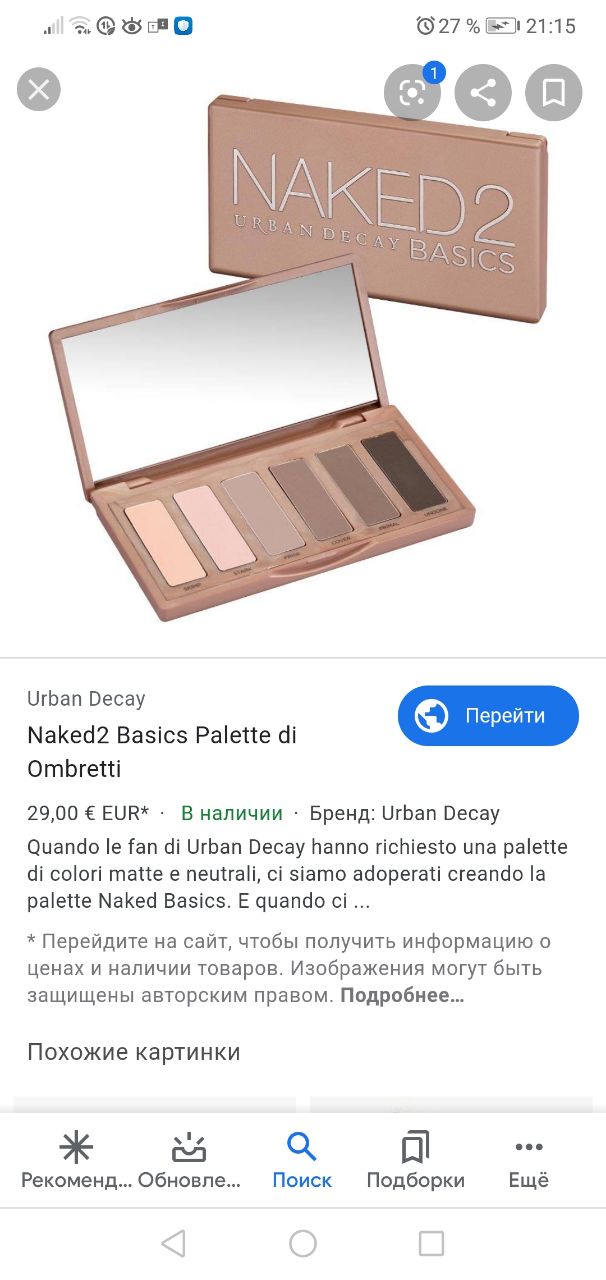Open the Подборки tab
The height and width of the screenshot is (1280, 606).
[x=415, y=1160]
